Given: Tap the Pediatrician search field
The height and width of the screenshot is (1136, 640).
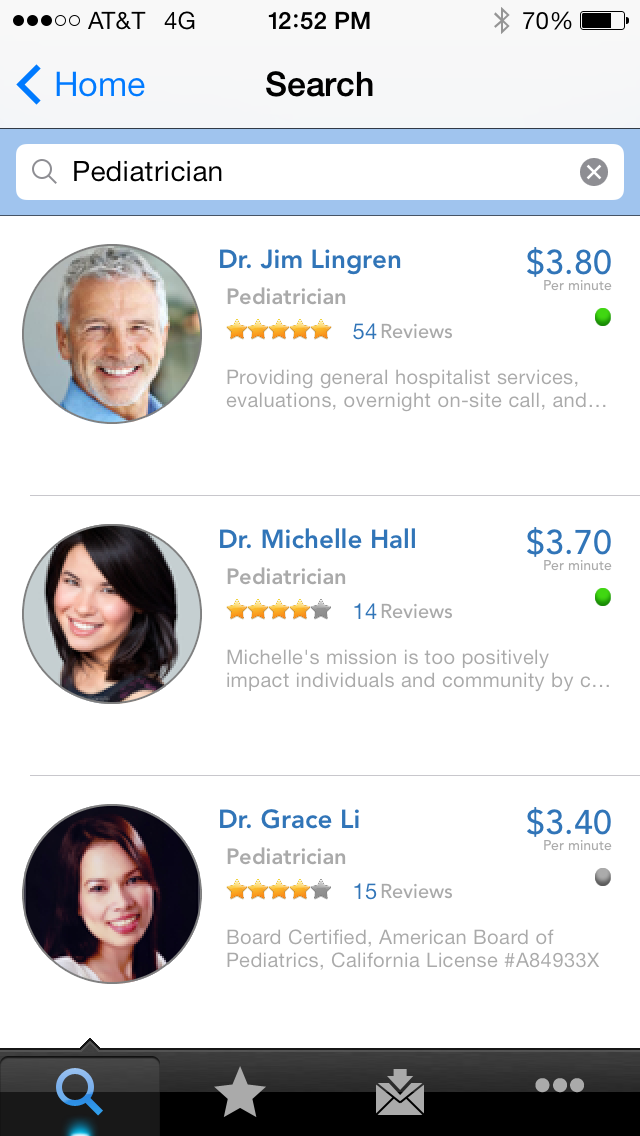Looking at the screenshot, I should click(x=320, y=172).
